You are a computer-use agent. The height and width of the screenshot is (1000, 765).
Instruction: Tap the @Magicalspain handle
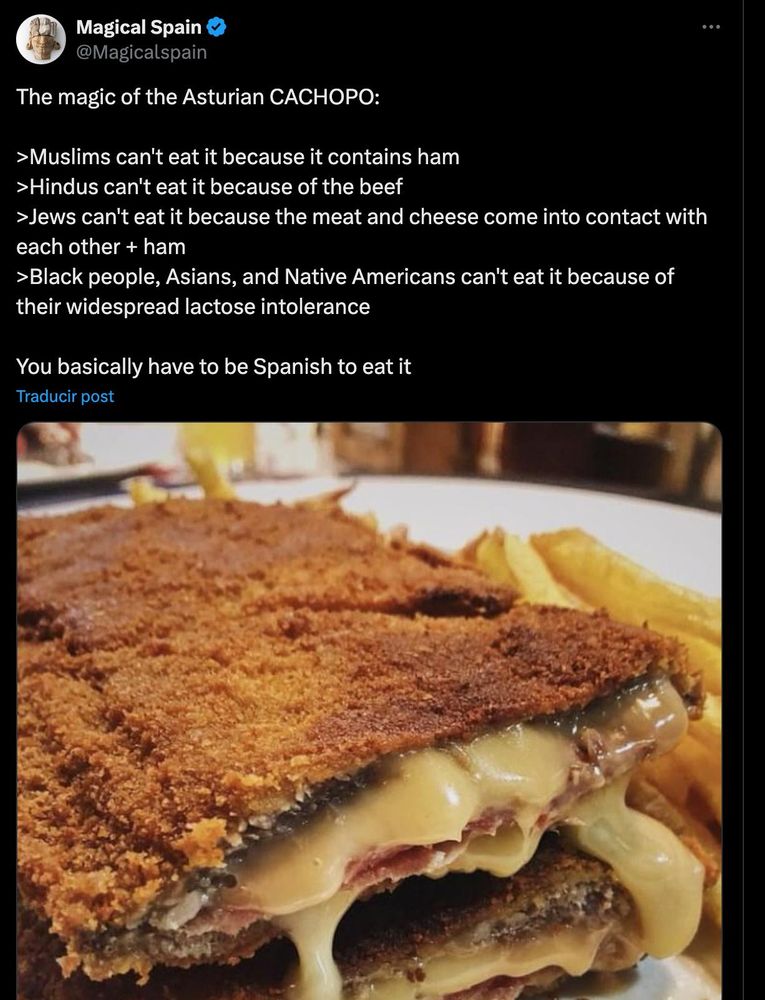coord(141,52)
